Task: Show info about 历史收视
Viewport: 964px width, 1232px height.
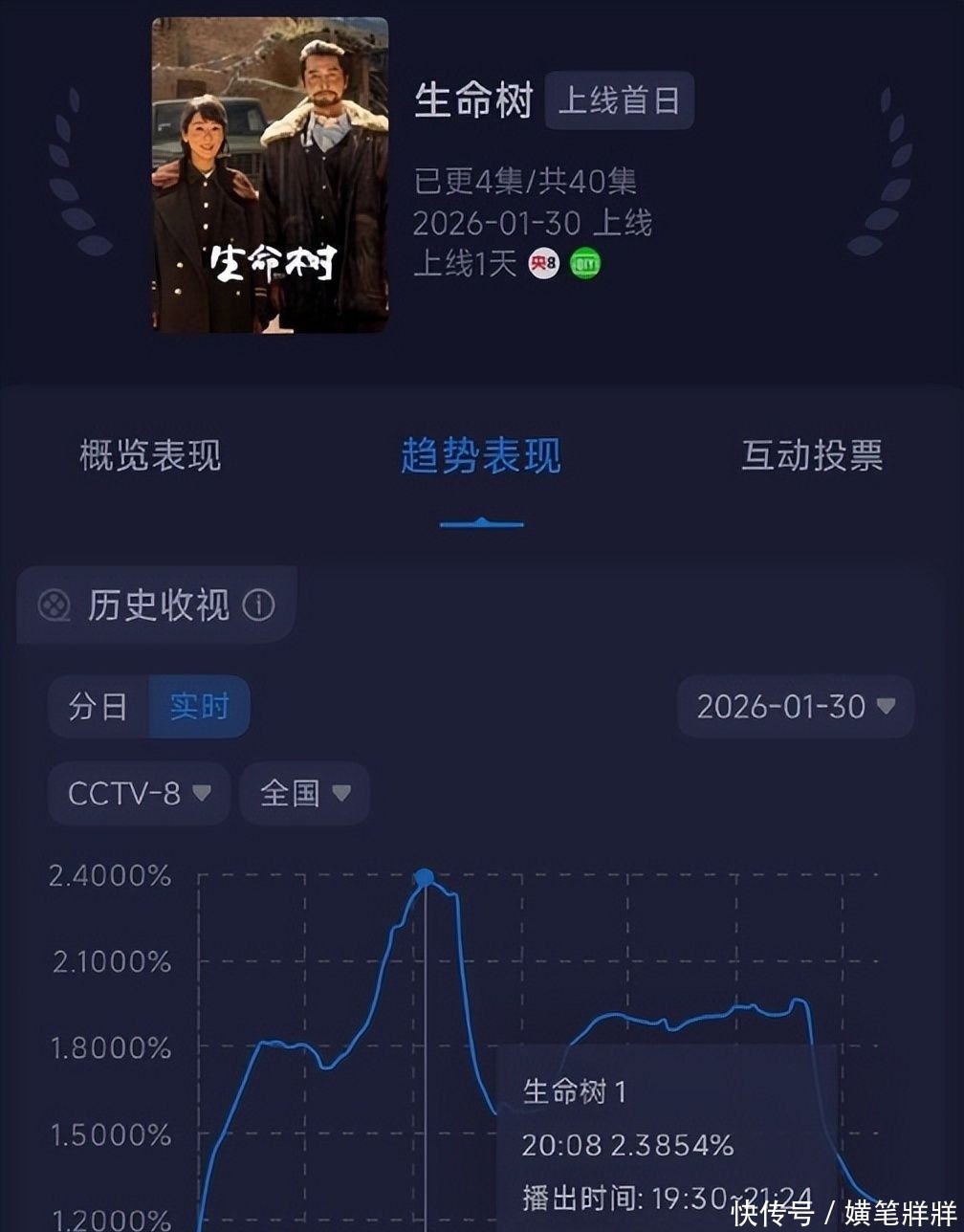Action: point(259,605)
